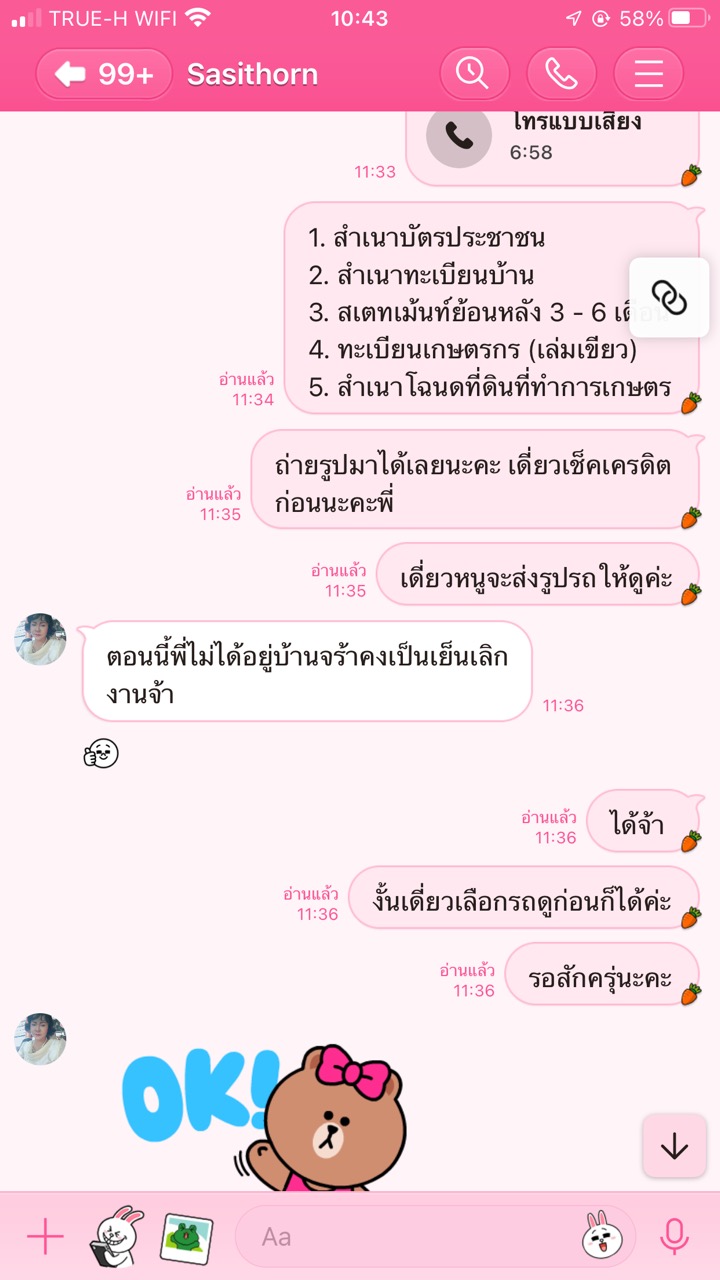Image resolution: width=720 pixels, height=1280 pixels.
Task: Start a call with Sasithorn
Action: tap(561, 74)
